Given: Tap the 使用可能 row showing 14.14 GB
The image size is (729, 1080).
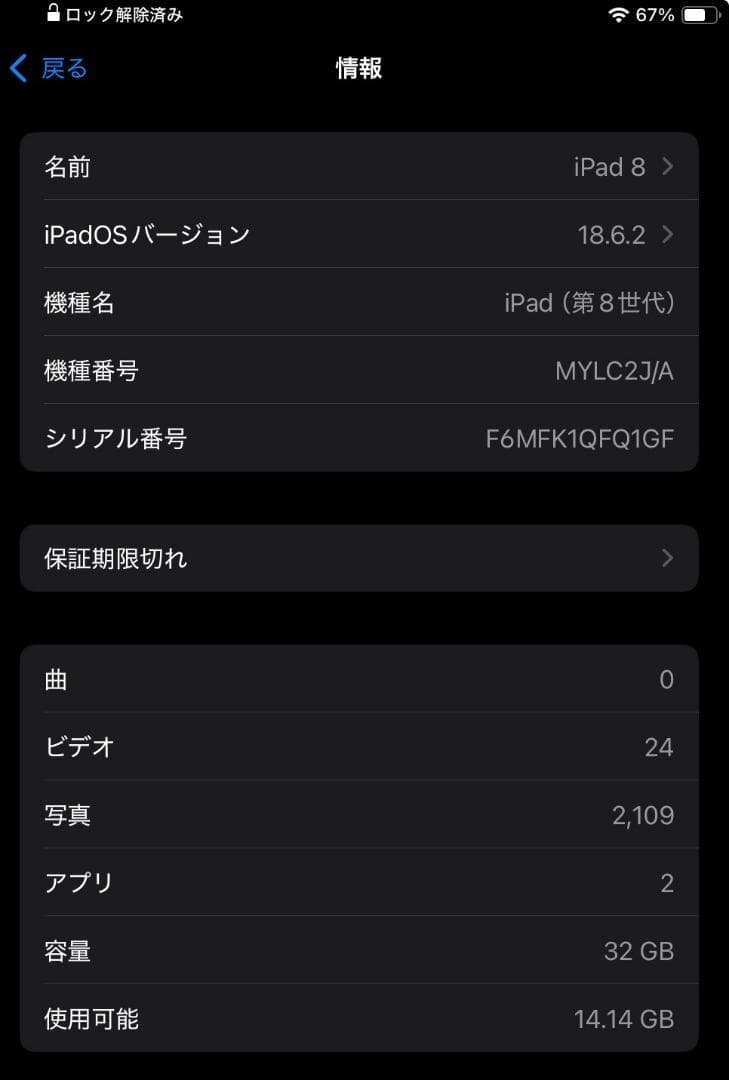Looking at the screenshot, I should click(360, 1019).
